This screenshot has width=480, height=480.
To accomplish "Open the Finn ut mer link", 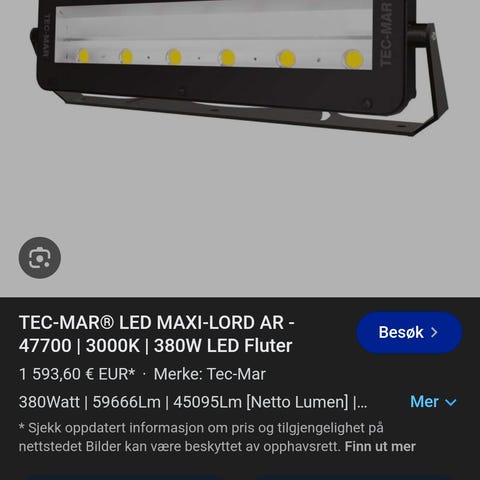I will coord(380,446).
